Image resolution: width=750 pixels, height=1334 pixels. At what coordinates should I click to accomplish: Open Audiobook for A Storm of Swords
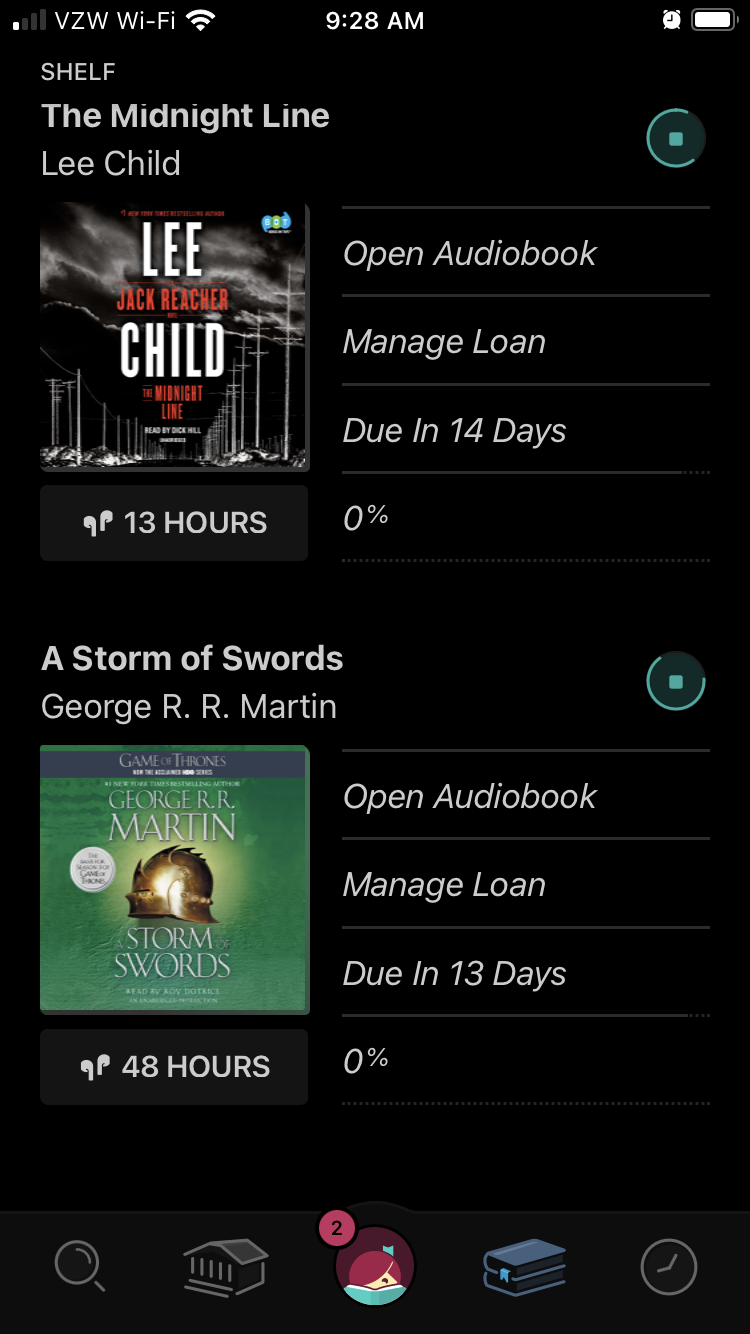pyautogui.click(x=469, y=797)
